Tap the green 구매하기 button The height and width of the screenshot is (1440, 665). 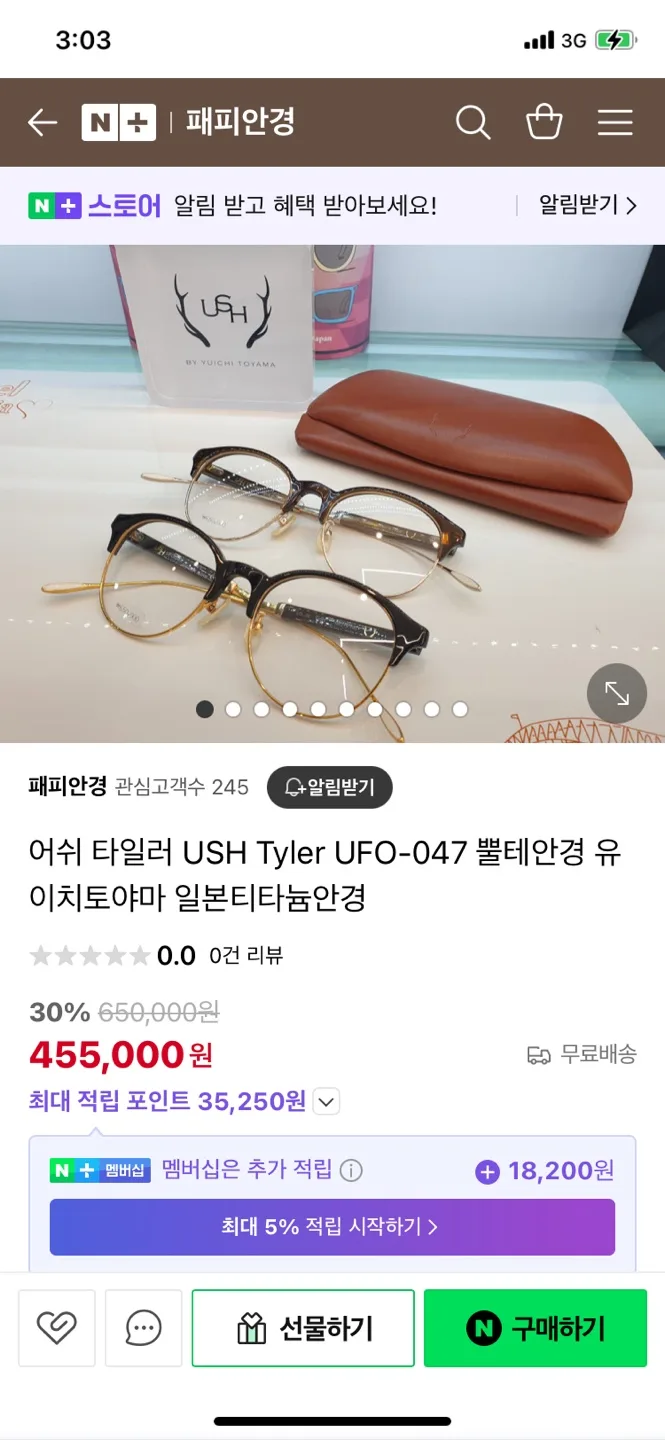click(x=535, y=1328)
